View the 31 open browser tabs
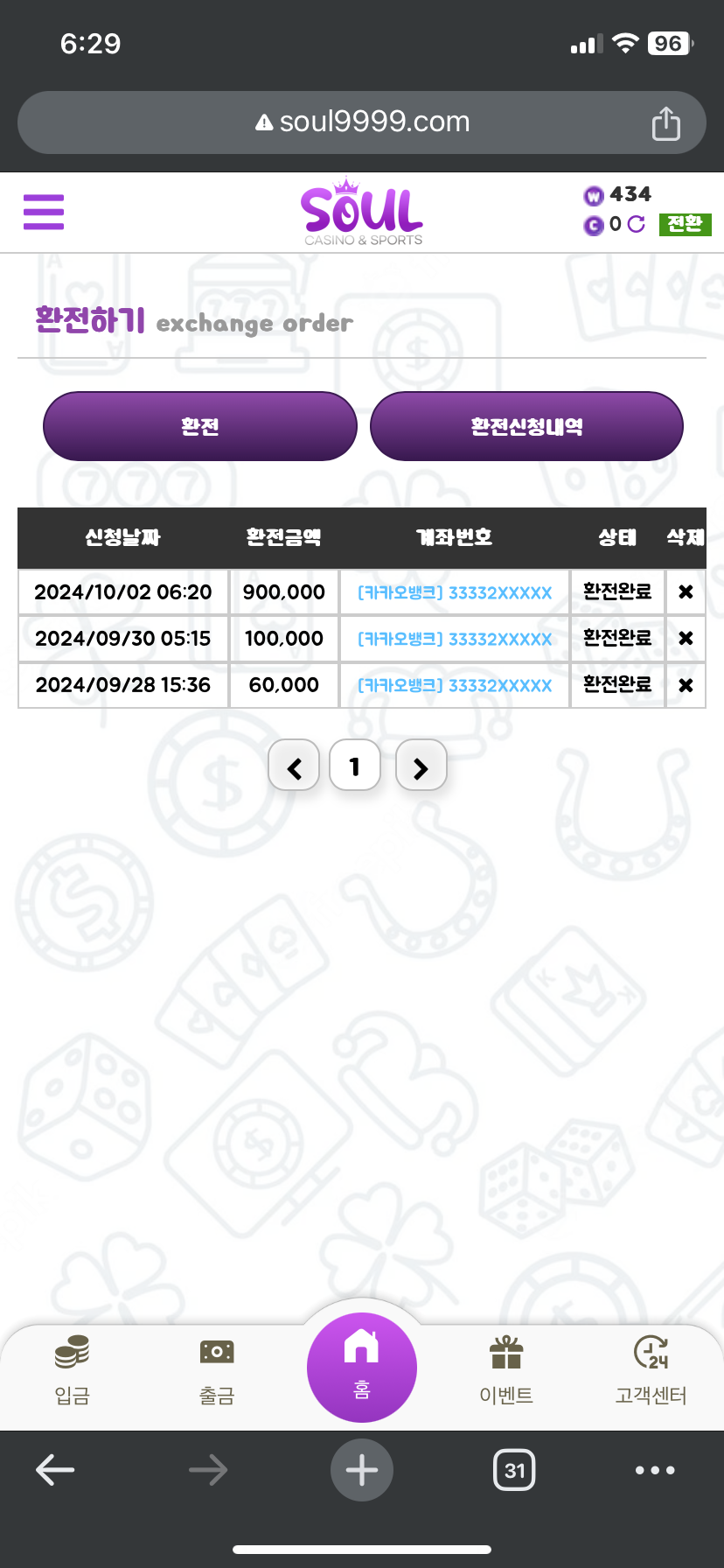This screenshot has height=1568, width=724. pyautogui.click(x=514, y=1470)
